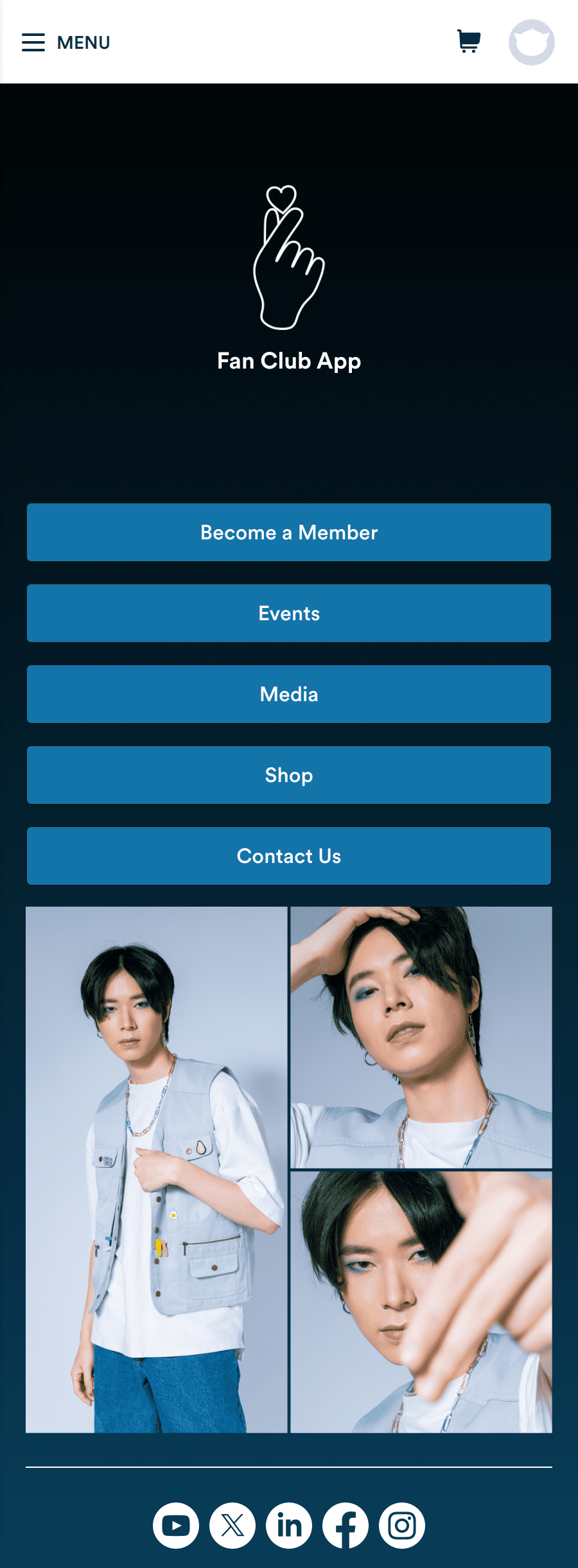
Task: Select the X (Twitter) social icon
Action: (x=232, y=1525)
